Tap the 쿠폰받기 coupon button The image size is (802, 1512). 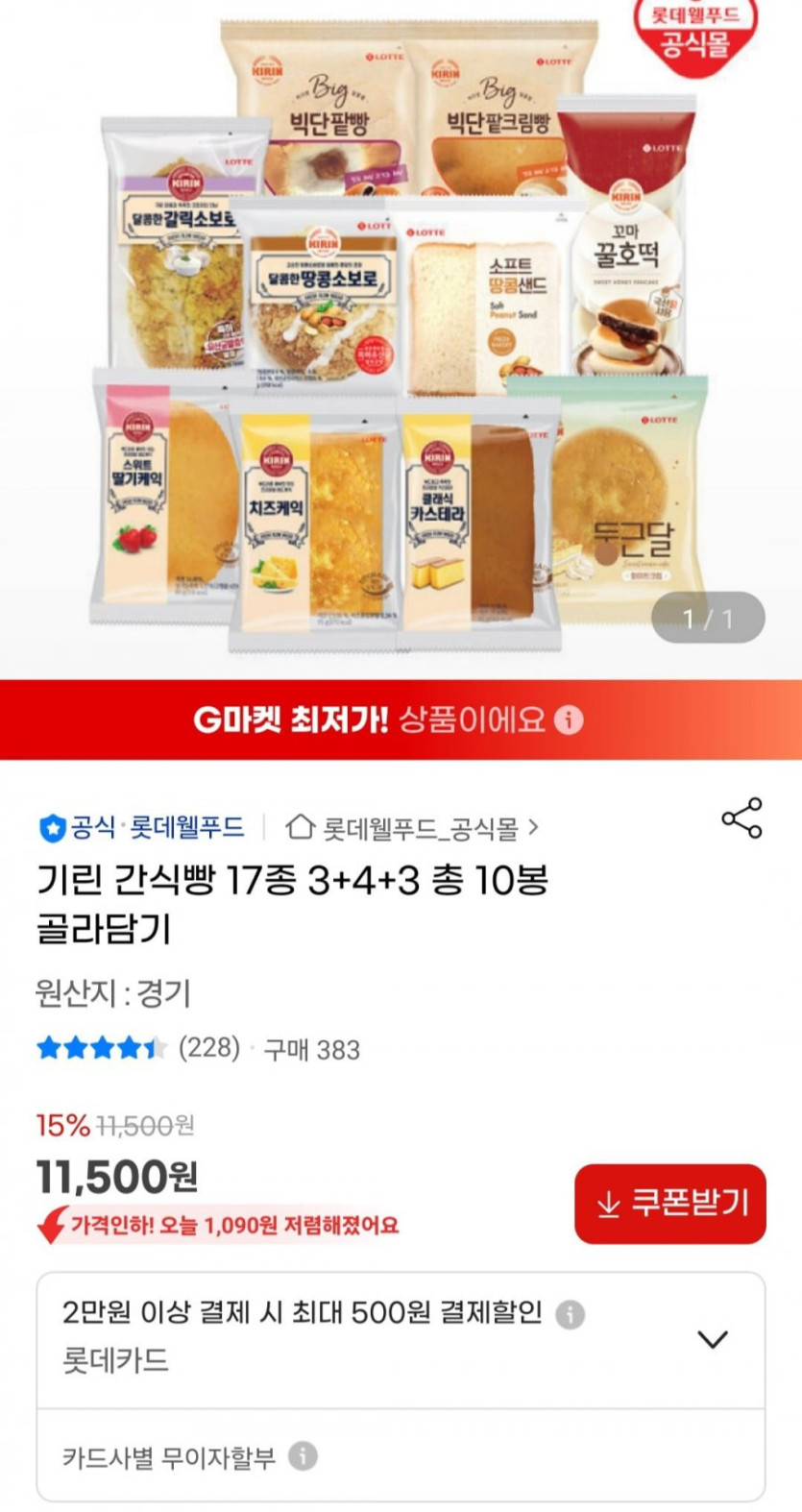[x=670, y=1204]
